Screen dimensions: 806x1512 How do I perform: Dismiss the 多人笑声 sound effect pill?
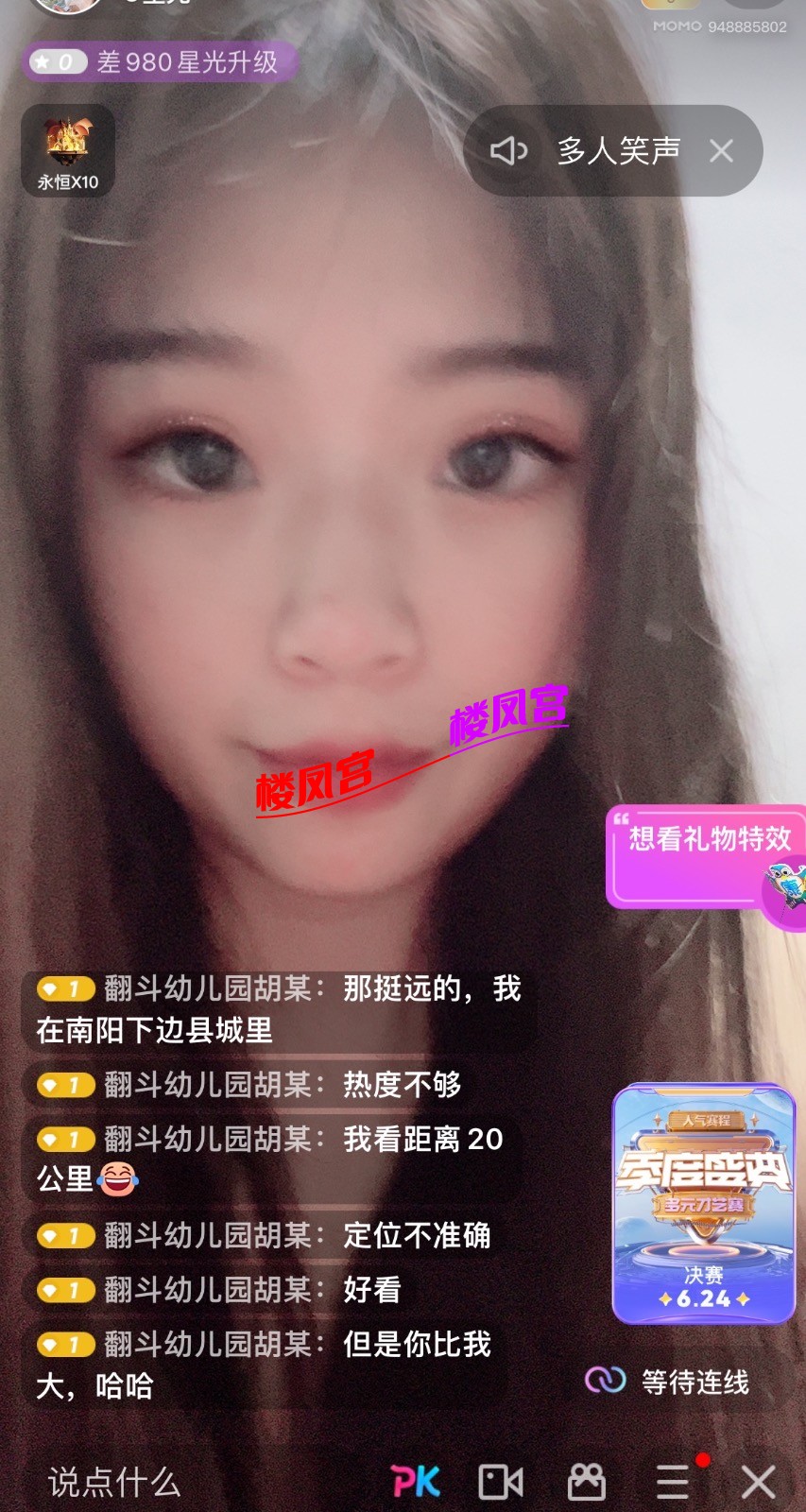tap(721, 150)
